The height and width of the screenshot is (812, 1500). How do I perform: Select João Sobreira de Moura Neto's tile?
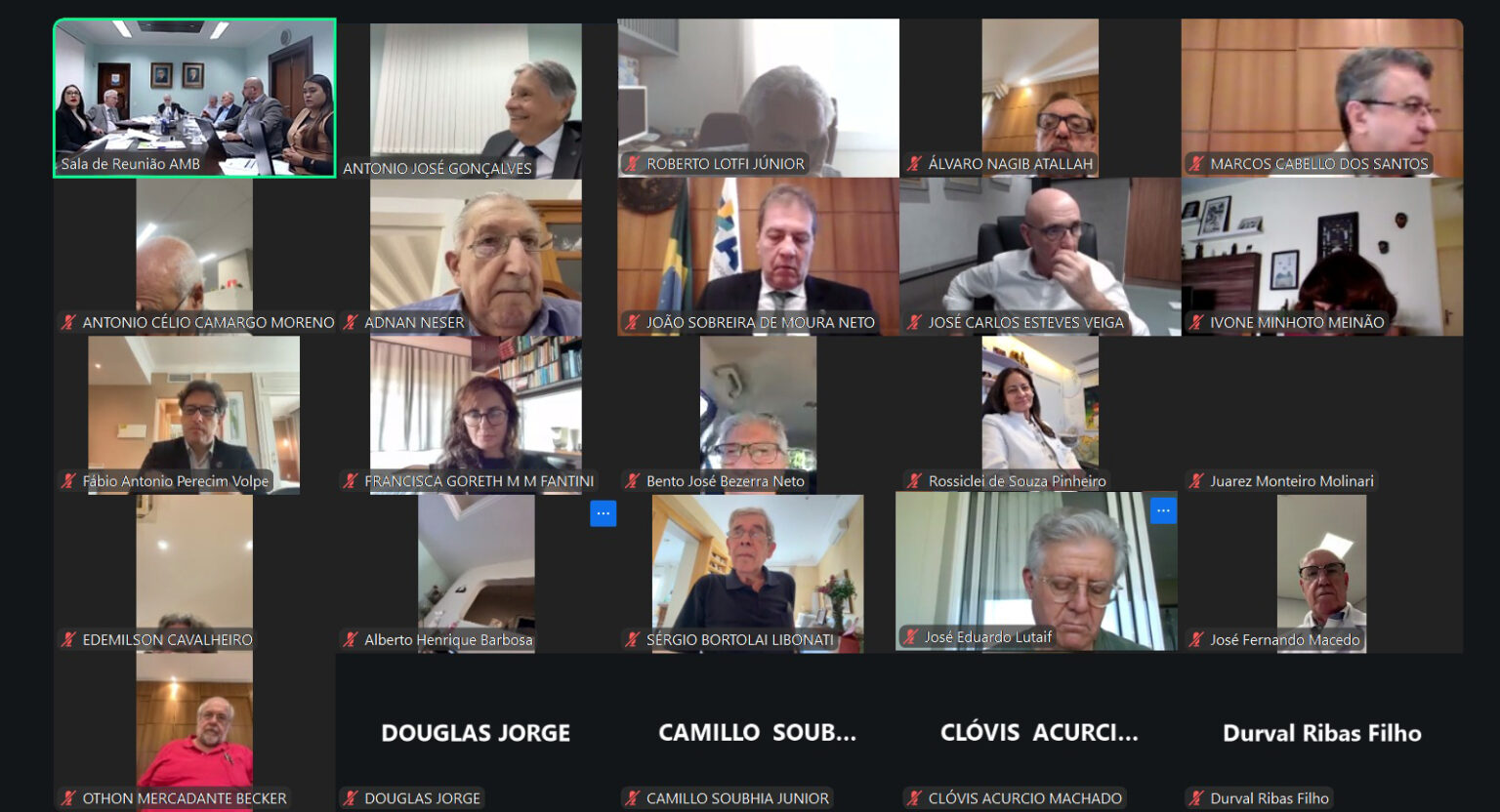coord(758,256)
